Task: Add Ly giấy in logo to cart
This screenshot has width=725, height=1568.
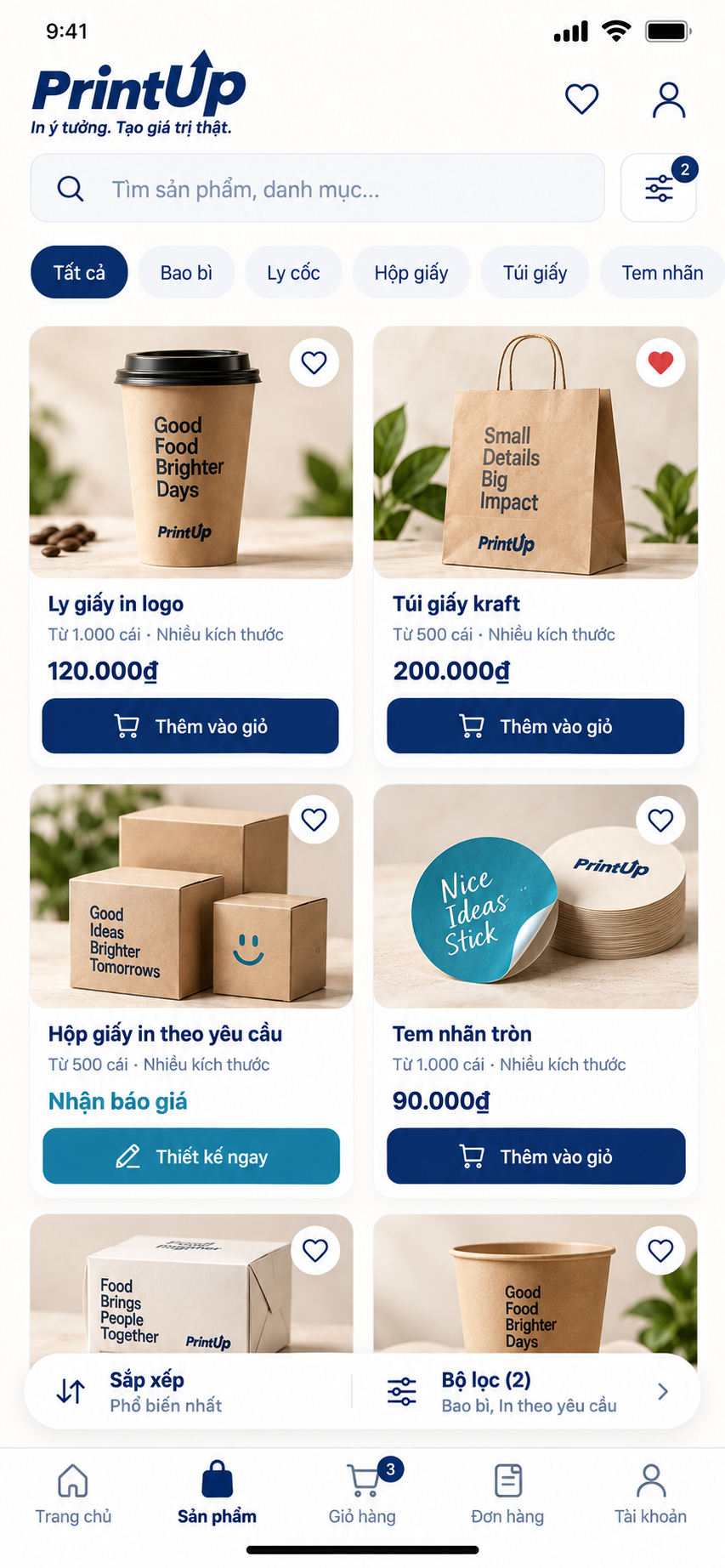Action: point(190,726)
